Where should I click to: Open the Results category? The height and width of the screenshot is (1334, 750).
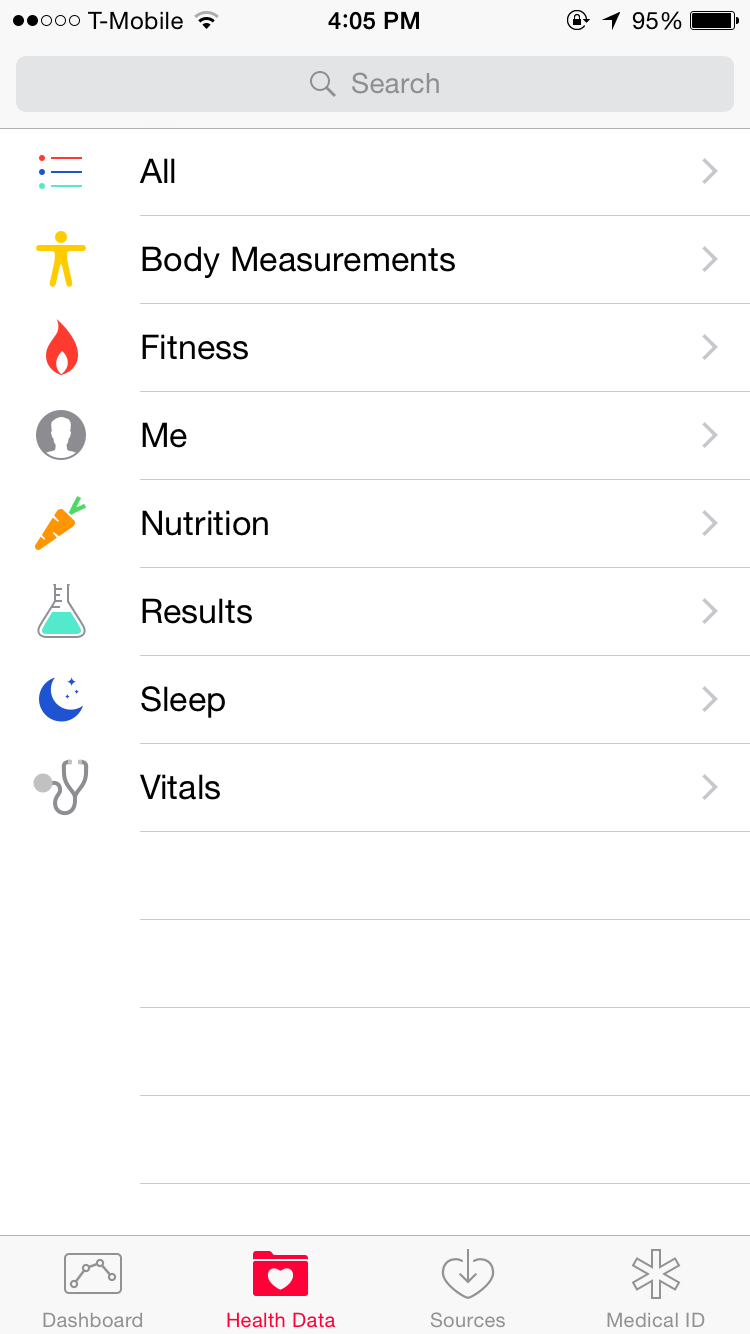pos(375,612)
